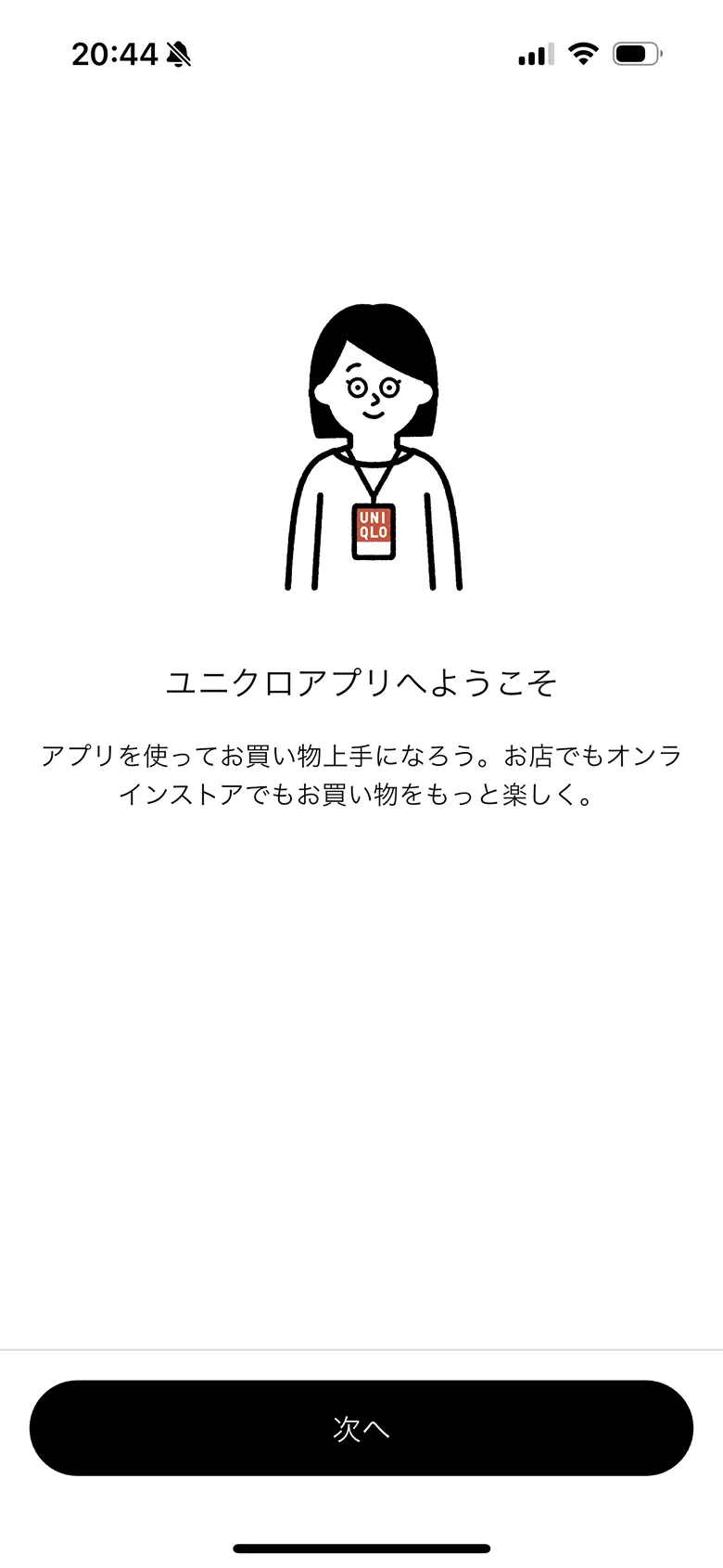Viewport: 723px width, 1568px height.
Task: Tap the 20:44 clock in the status bar
Action: coord(115,54)
